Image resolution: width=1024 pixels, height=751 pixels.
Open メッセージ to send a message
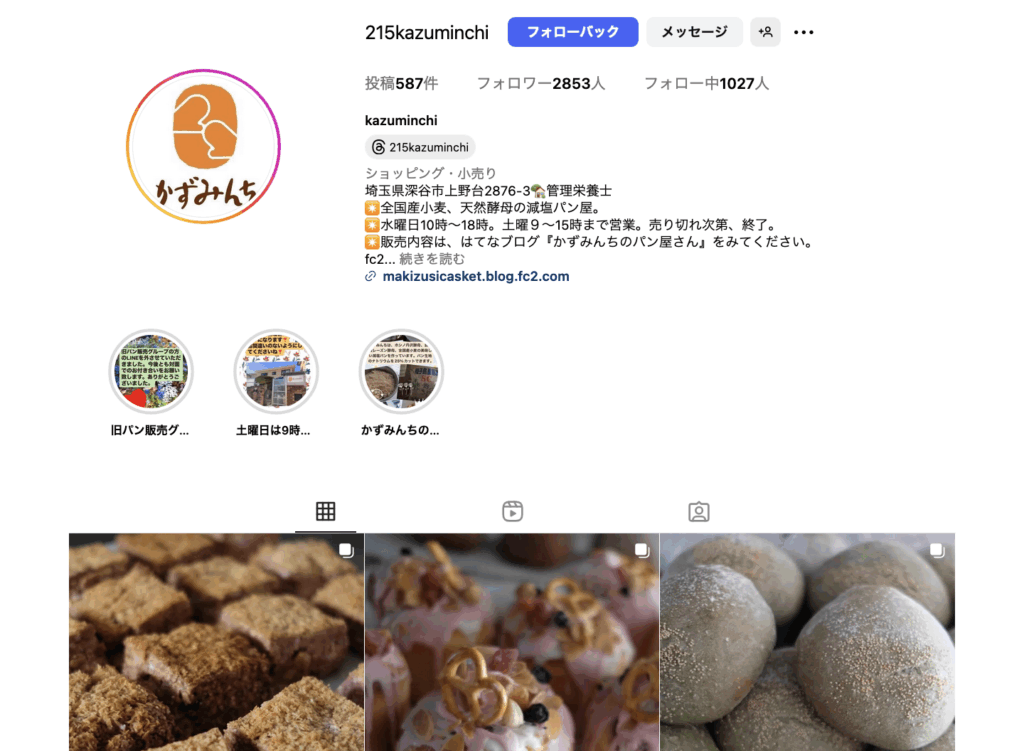point(694,32)
